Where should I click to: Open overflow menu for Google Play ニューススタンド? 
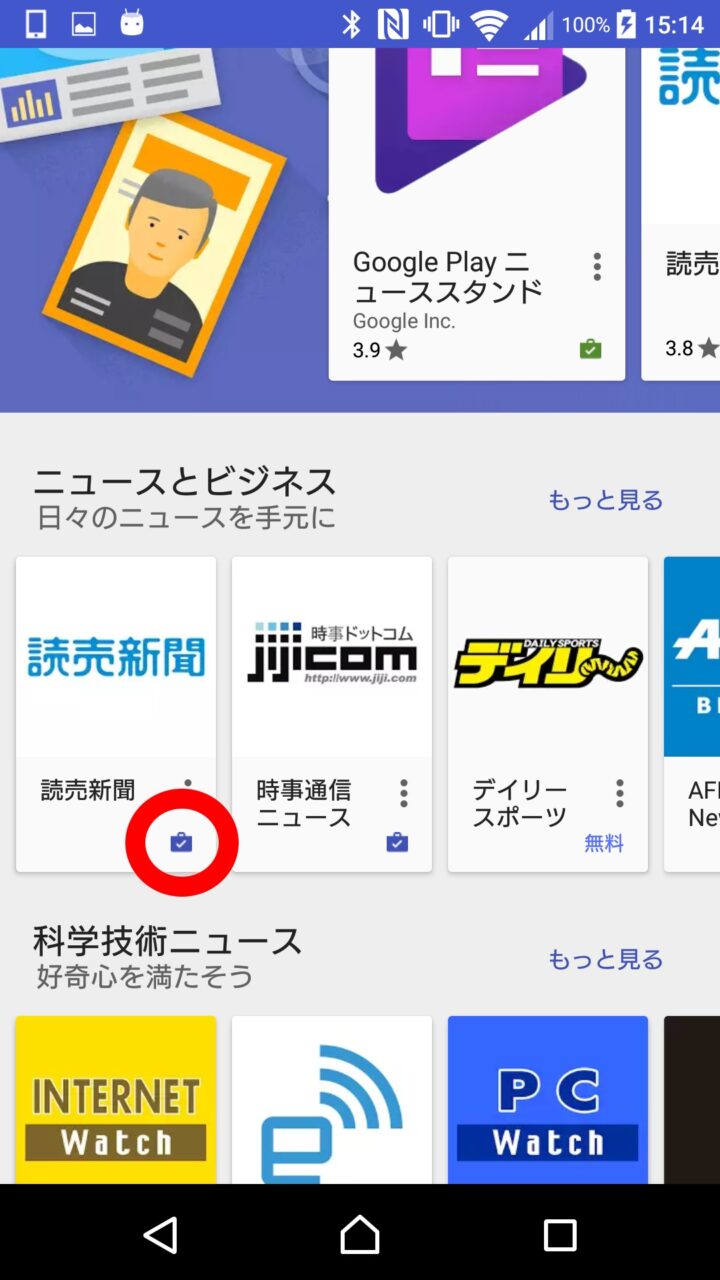(597, 266)
